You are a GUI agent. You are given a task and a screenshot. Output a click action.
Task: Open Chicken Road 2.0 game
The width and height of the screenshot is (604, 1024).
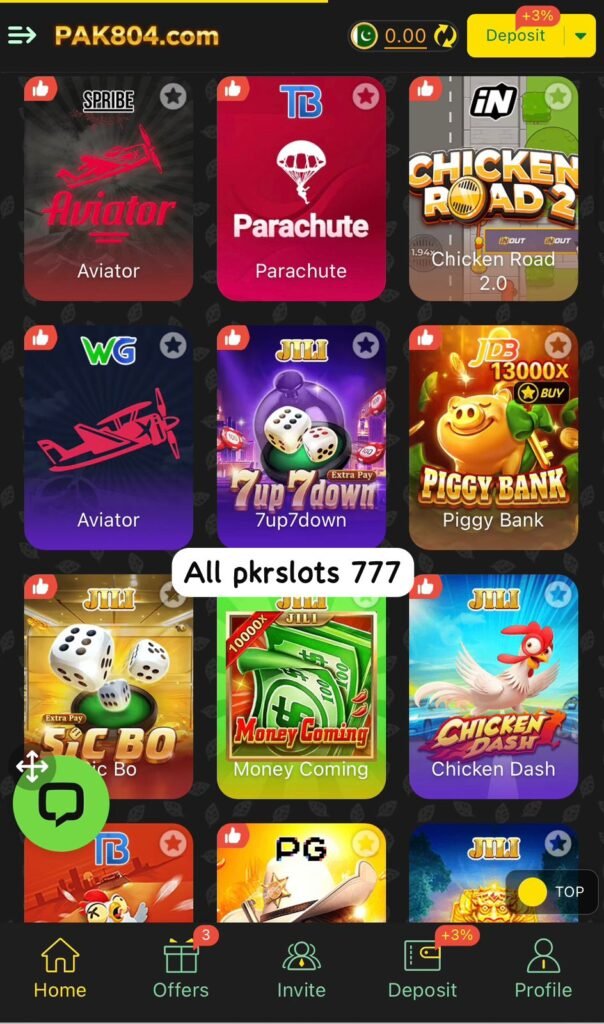click(x=493, y=190)
